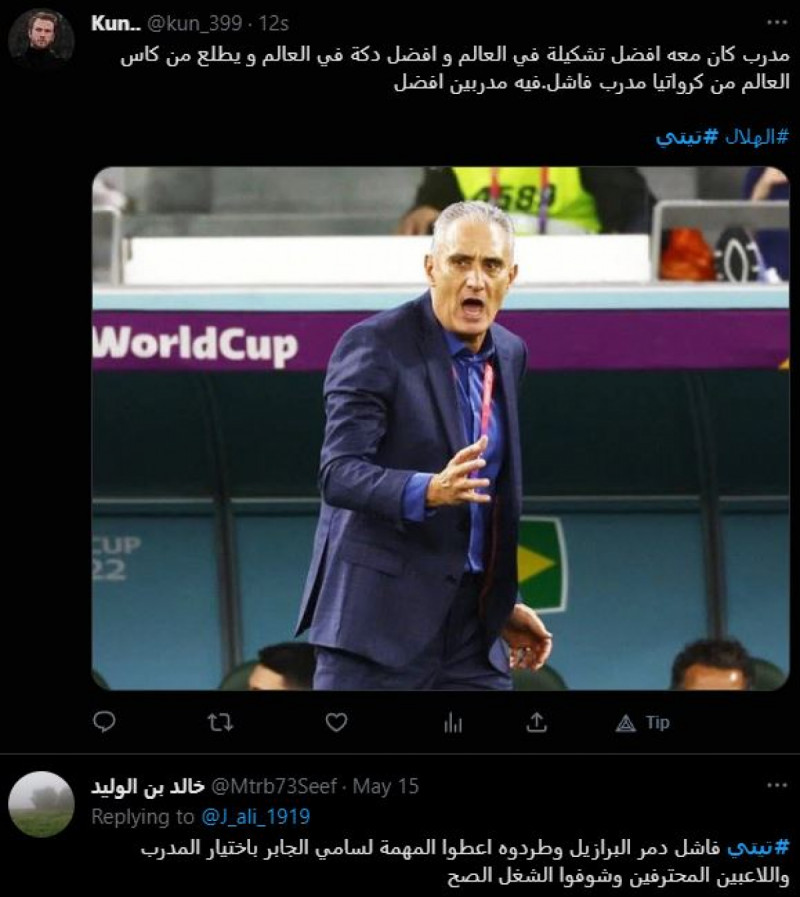800x897 pixels.
Task: Send a Tip to kun_399
Action: point(643,722)
